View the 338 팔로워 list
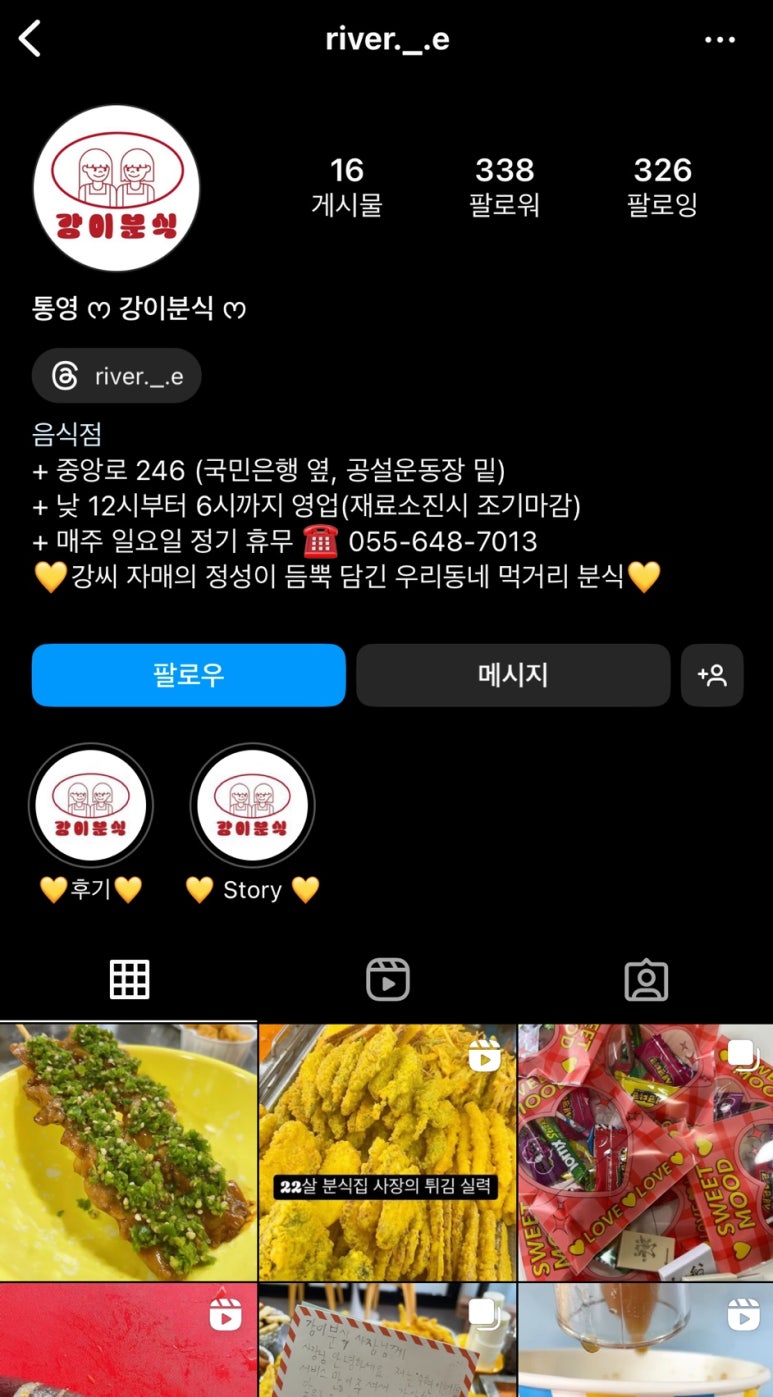 coord(504,186)
